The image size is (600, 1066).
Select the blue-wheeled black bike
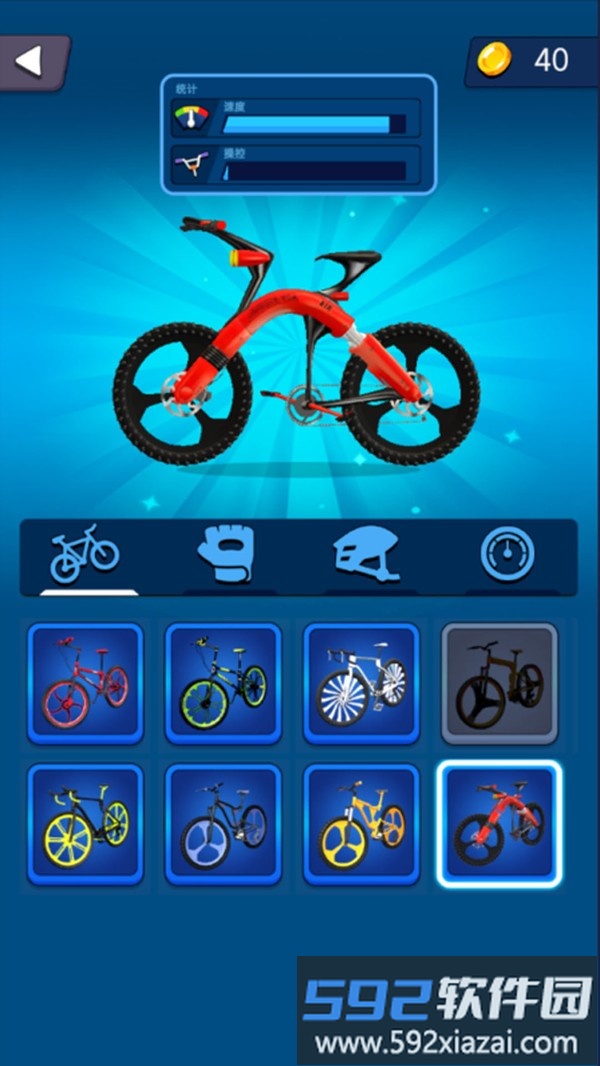(x=223, y=824)
